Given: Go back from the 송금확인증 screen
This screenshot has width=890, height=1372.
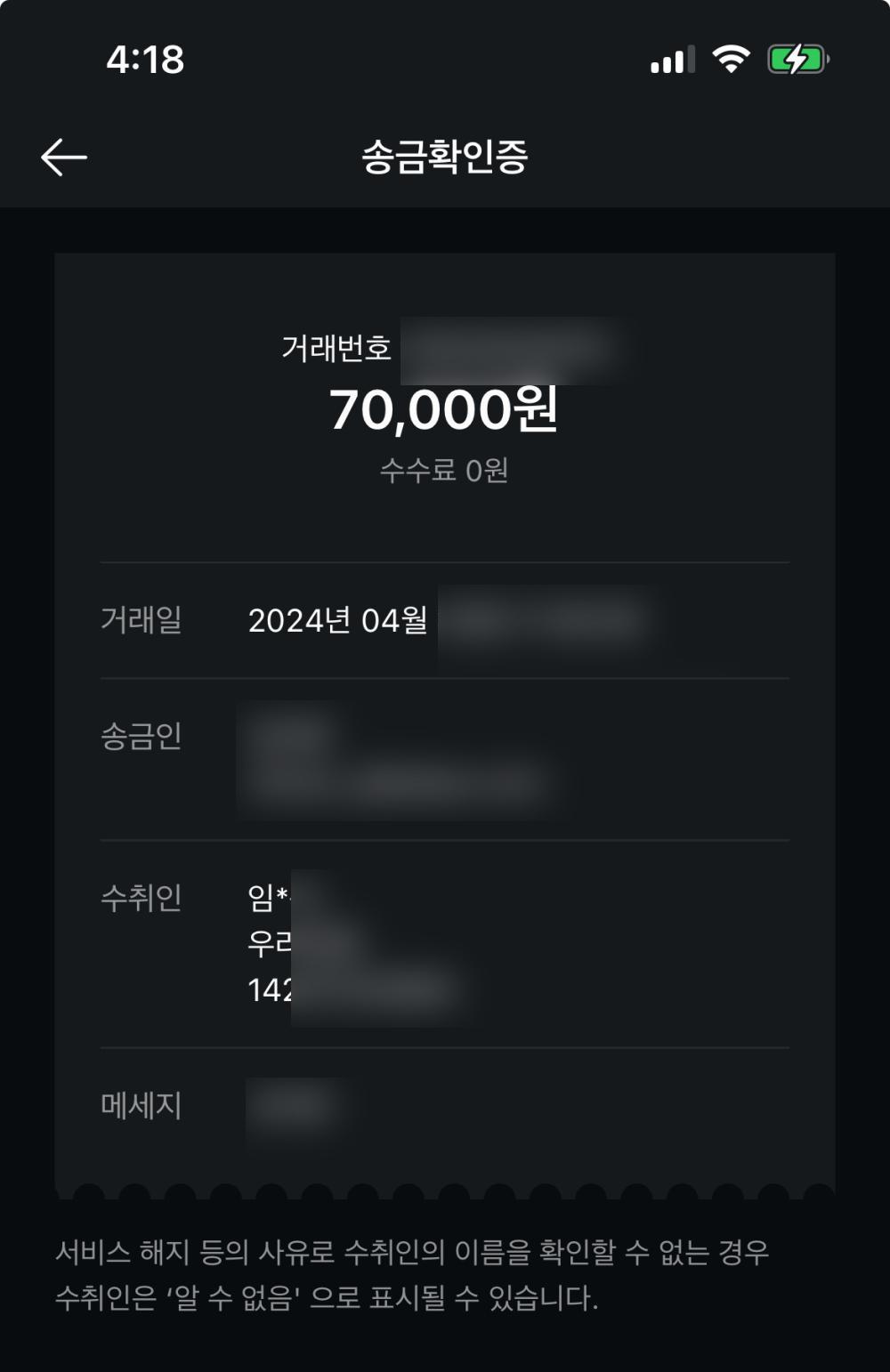Looking at the screenshot, I should (64, 157).
